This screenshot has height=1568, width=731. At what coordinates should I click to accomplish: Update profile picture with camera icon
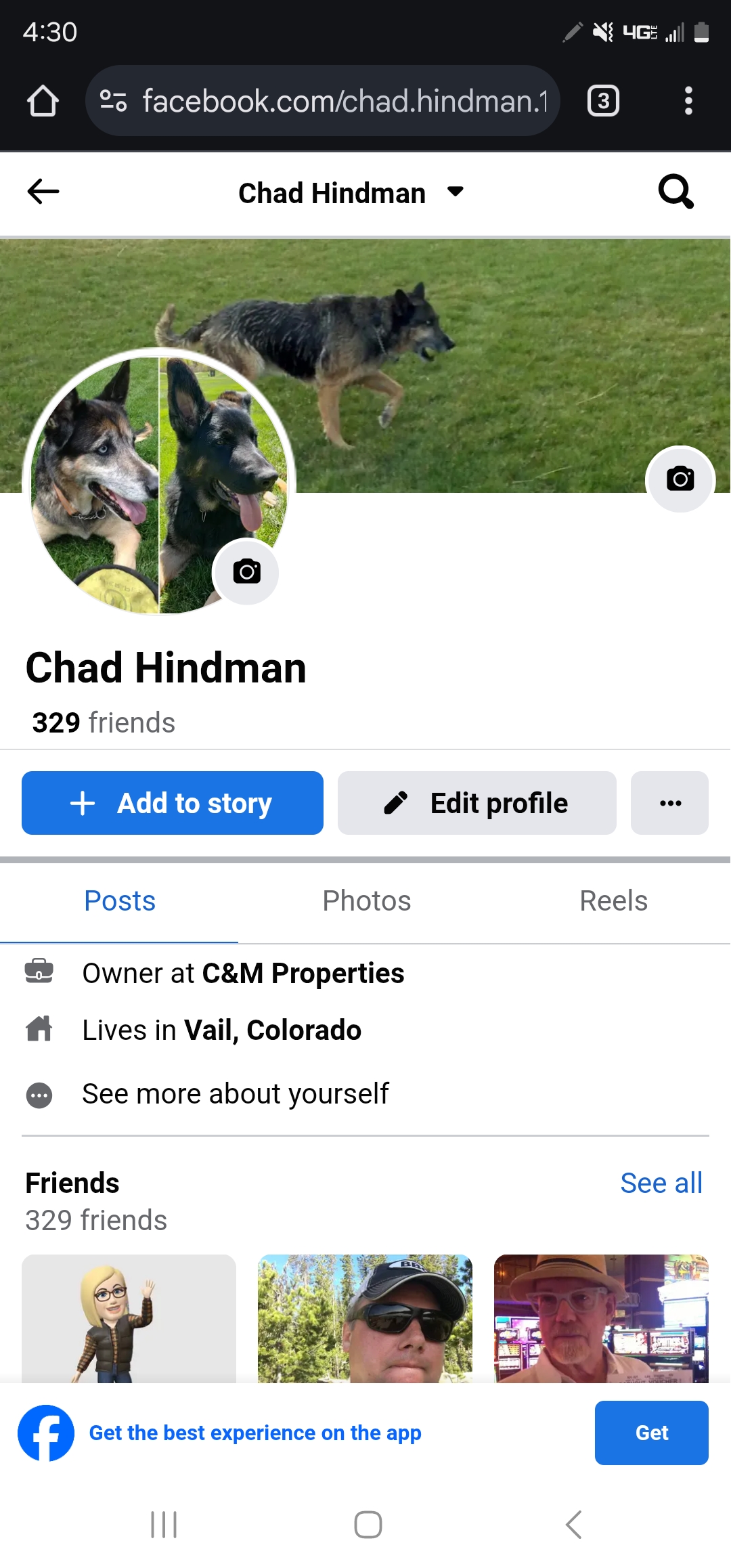246,571
